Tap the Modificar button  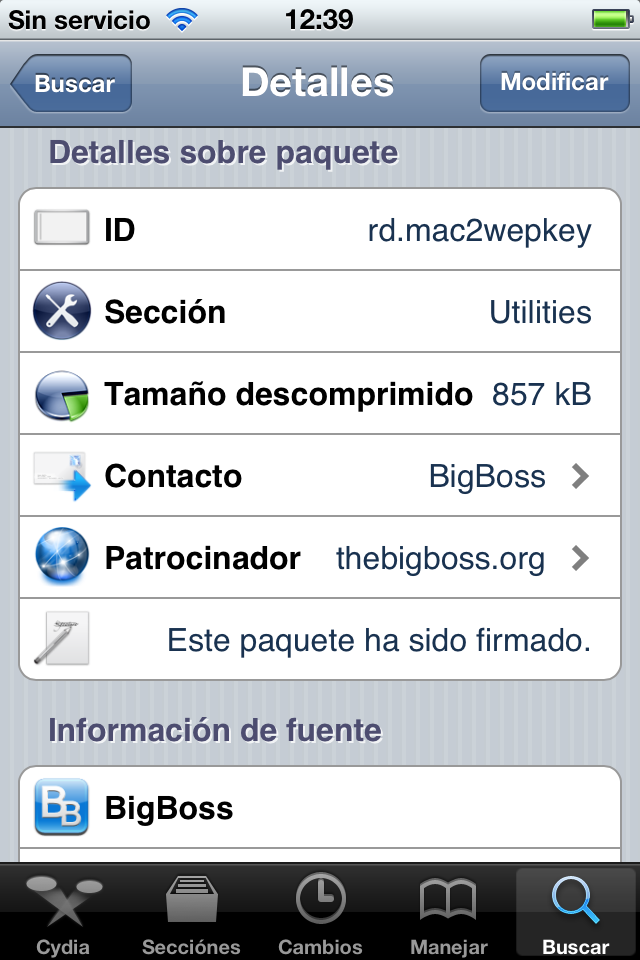554,83
